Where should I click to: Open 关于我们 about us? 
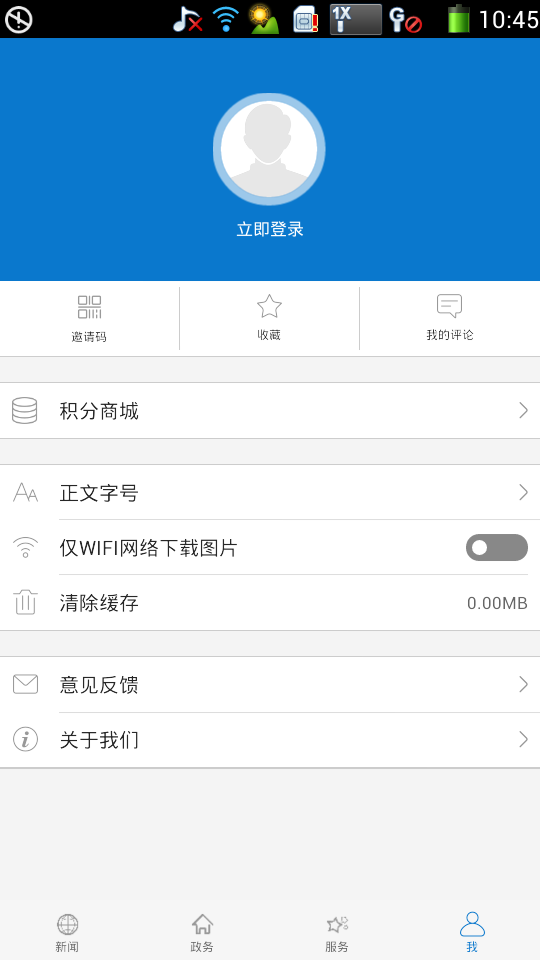coord(270,740)
